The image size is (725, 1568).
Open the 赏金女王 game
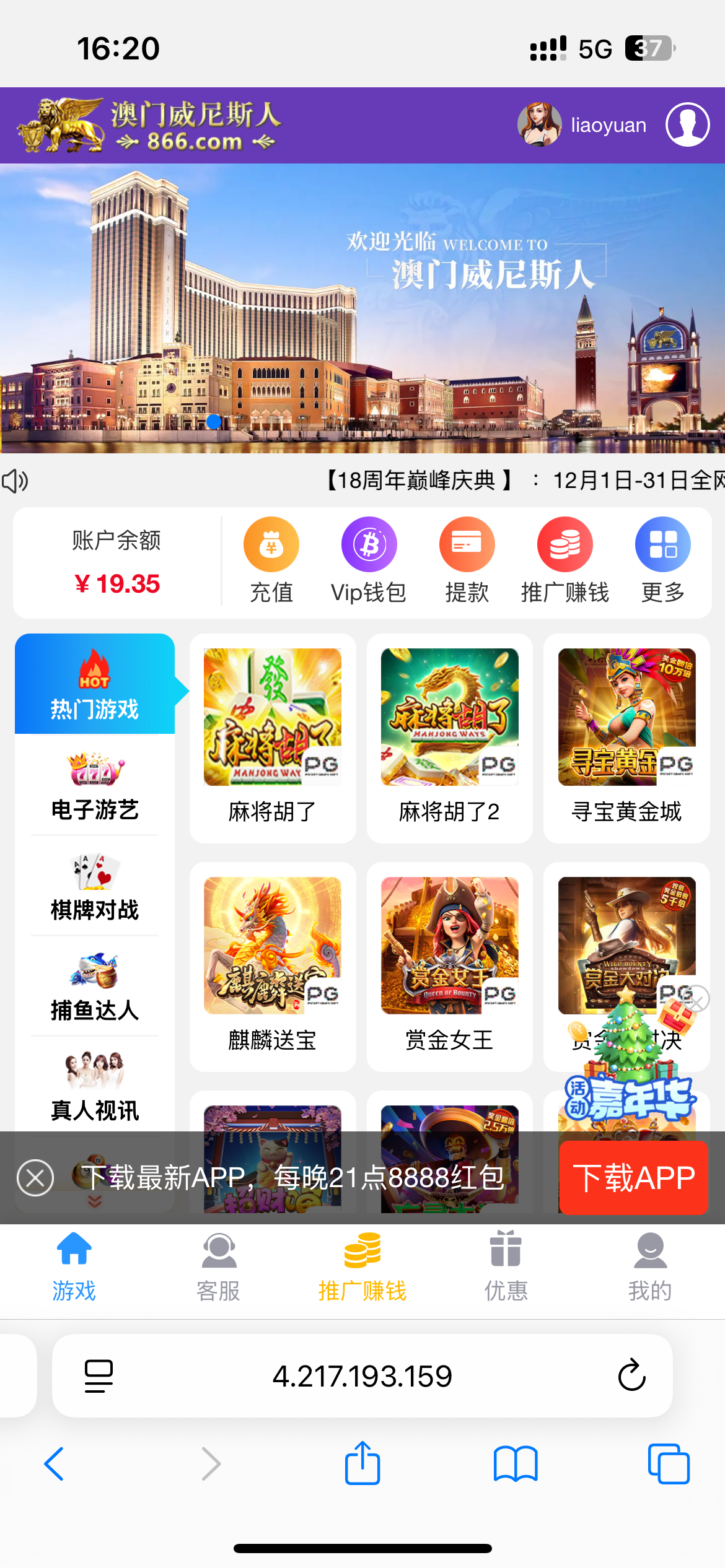pos(449,965)
